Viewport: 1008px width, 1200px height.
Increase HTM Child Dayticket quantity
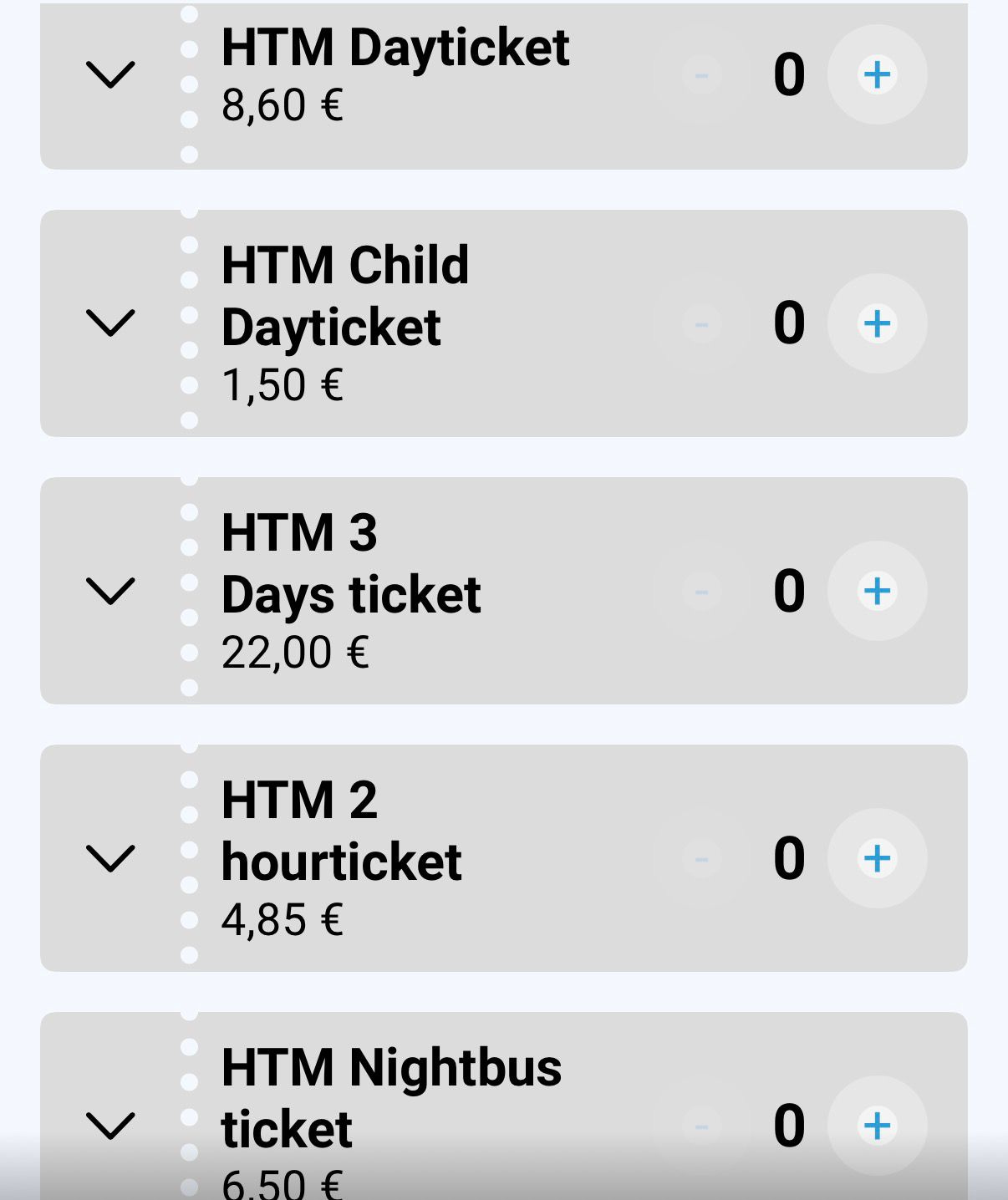tap(877, 323)
